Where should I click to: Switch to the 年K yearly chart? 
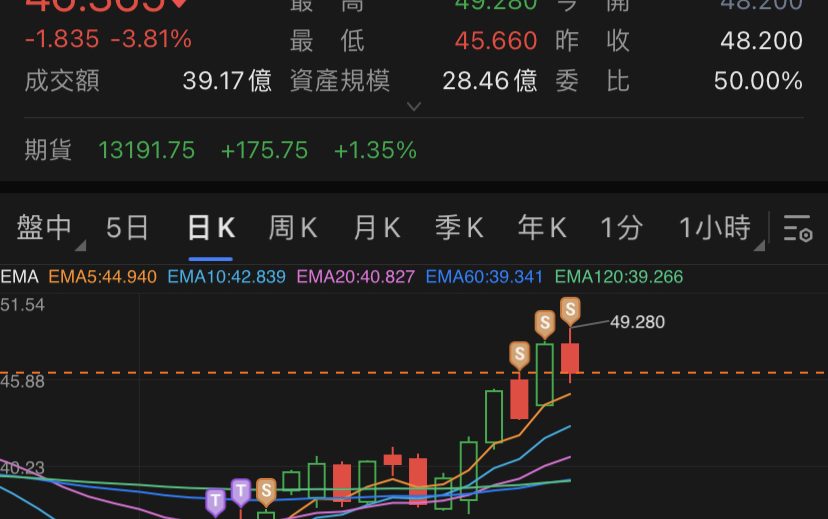point(542,228)
